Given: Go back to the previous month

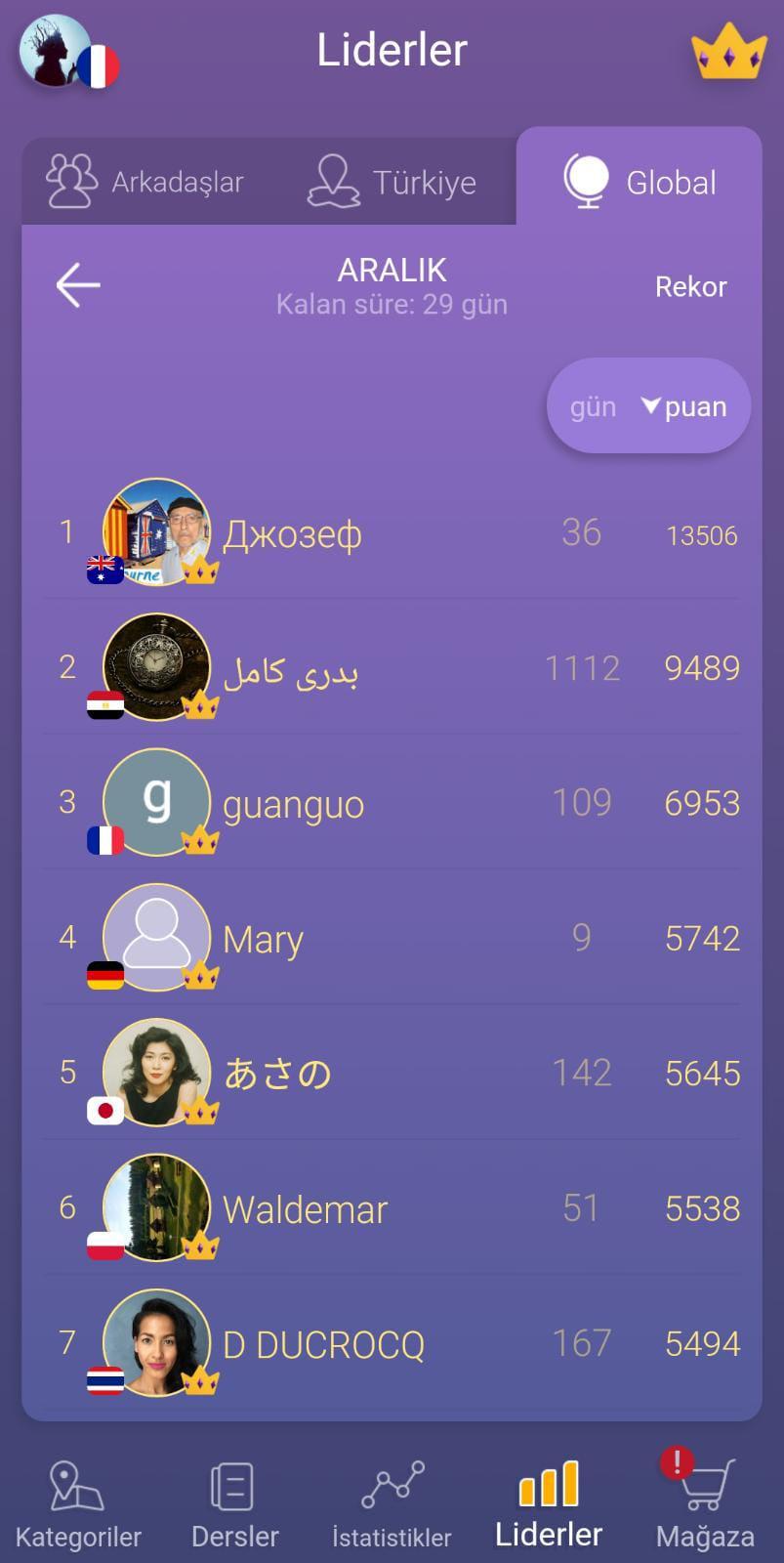Looking at the screenshot, I should pos(78,285).
